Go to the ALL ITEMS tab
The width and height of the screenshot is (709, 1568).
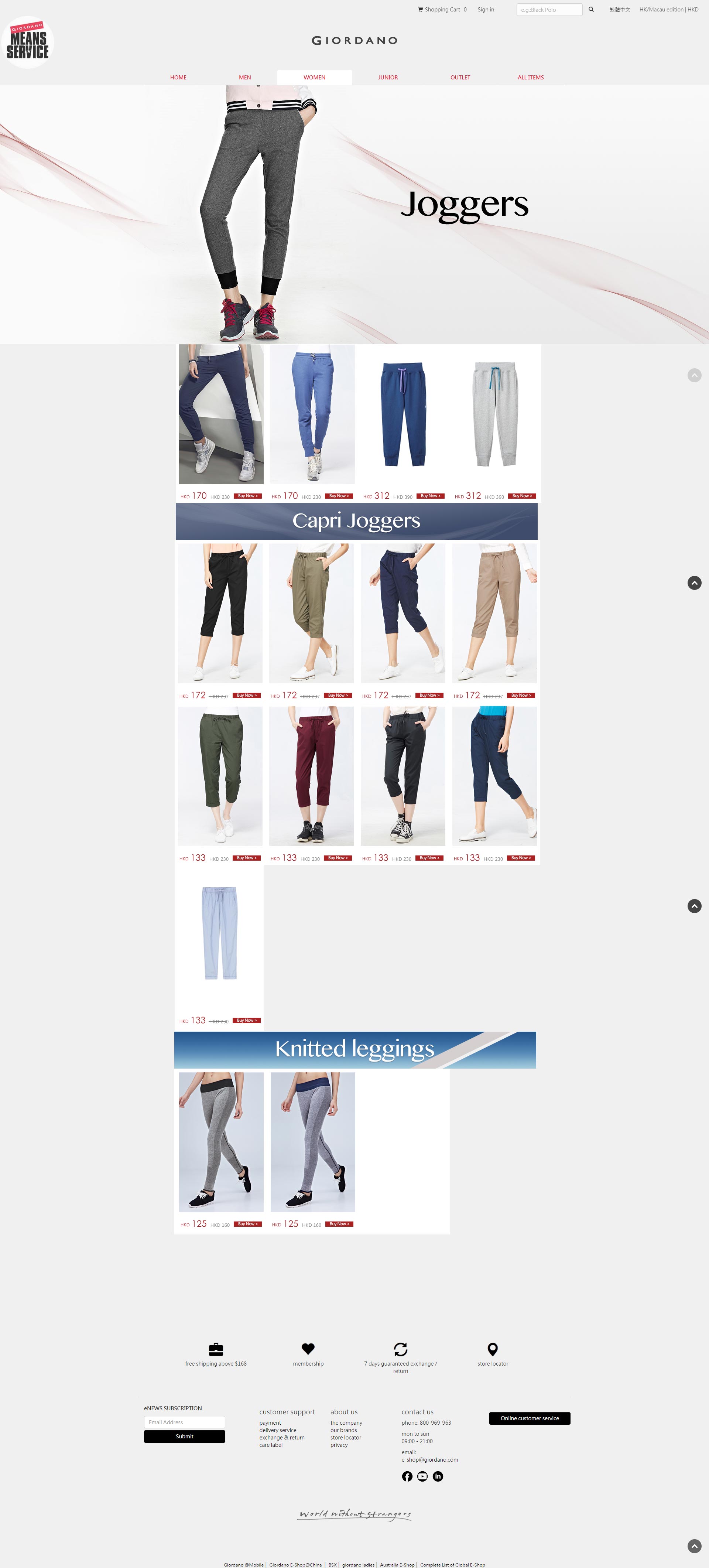click(x=530, y=77)
